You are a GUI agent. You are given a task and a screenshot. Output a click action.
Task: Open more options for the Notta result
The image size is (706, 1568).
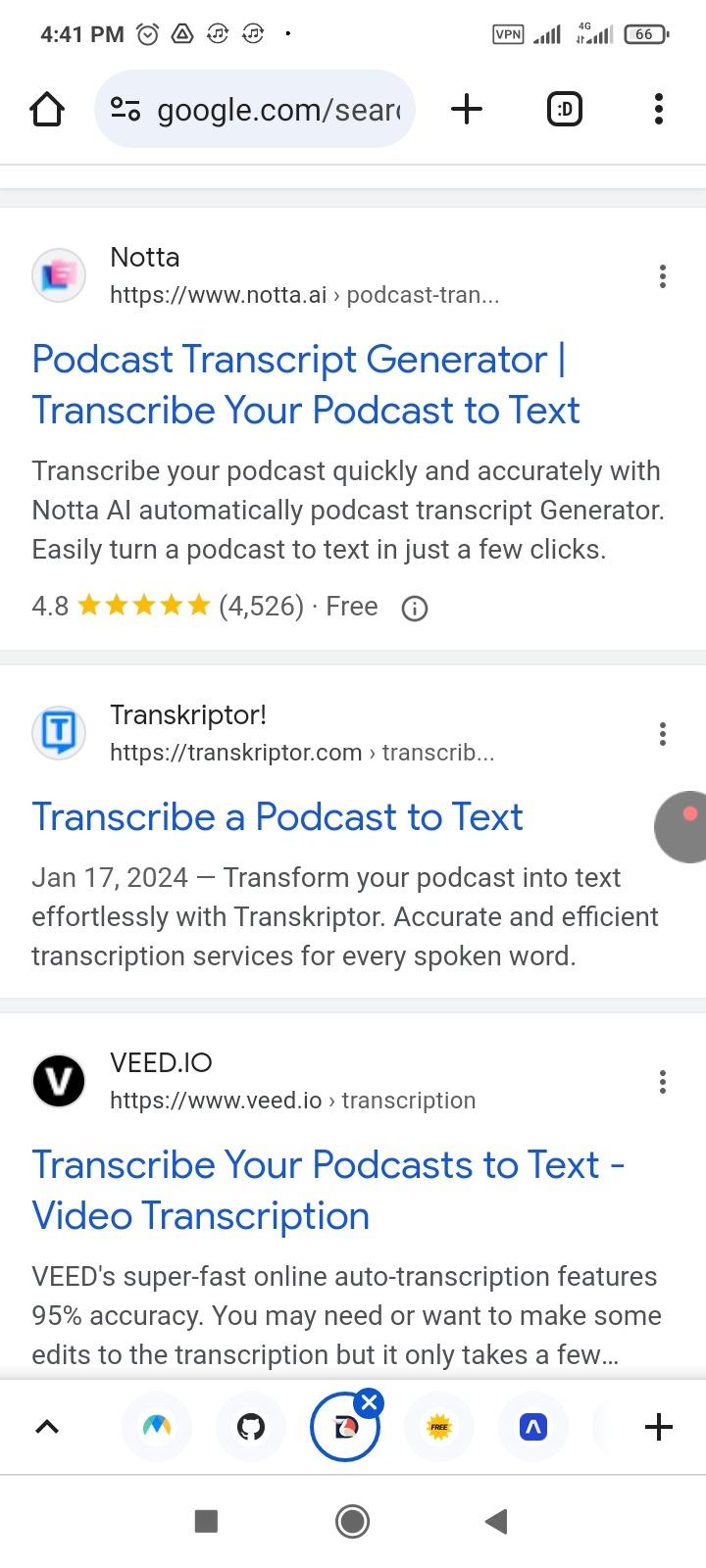(663, 276)
